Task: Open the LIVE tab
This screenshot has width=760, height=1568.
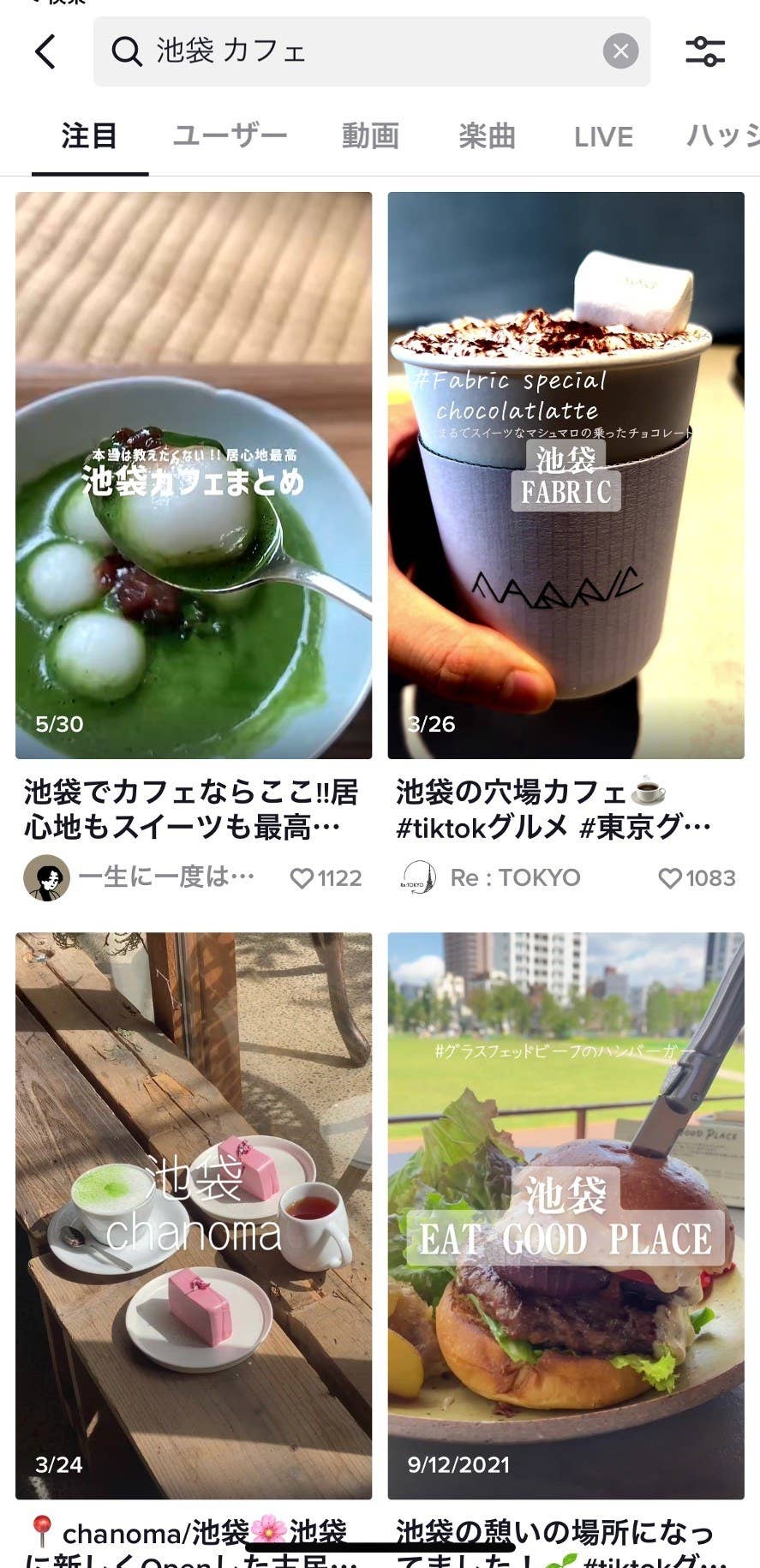Action: (603, 135)
